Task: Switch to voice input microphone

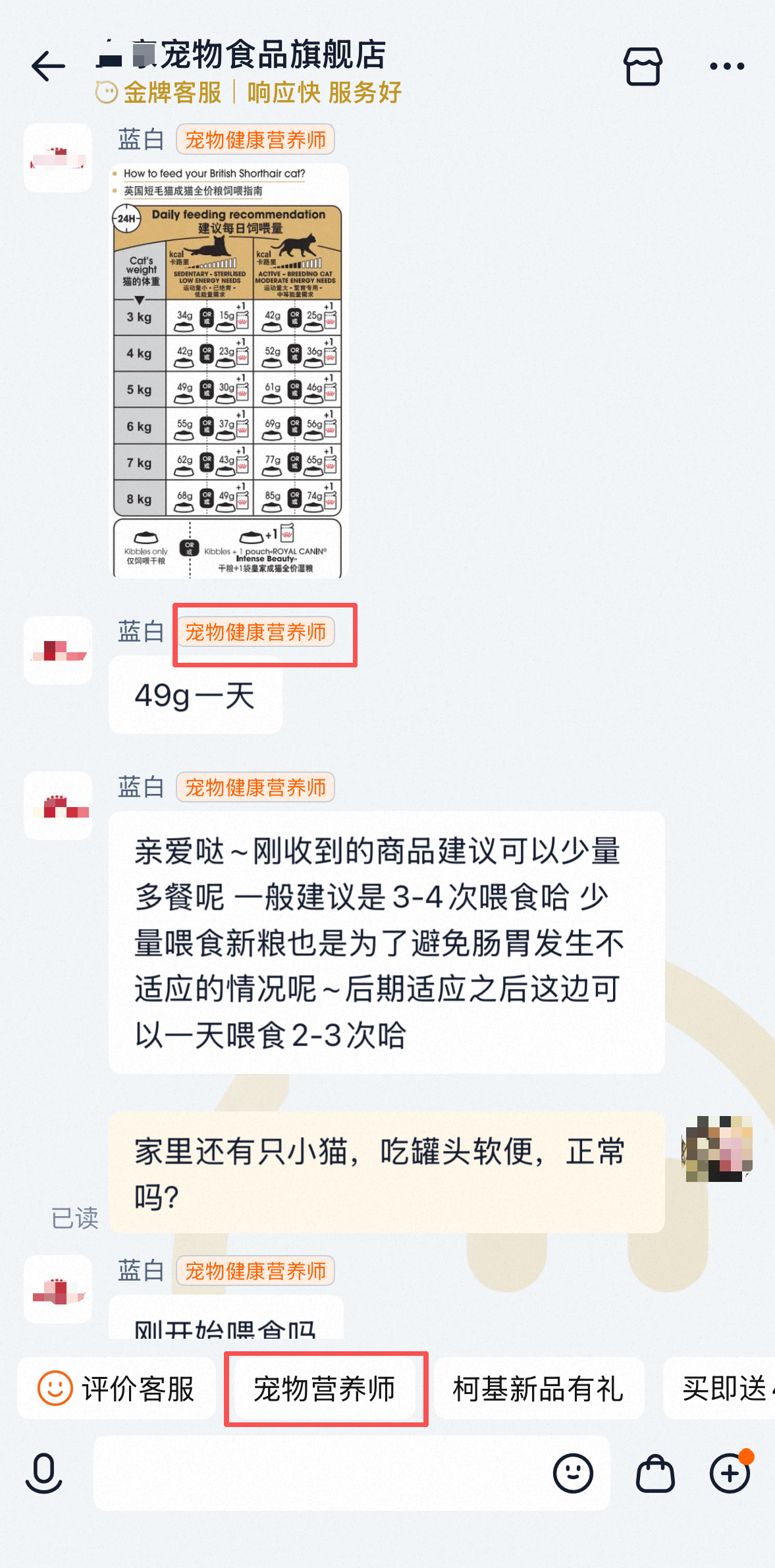Action: 44,1473
